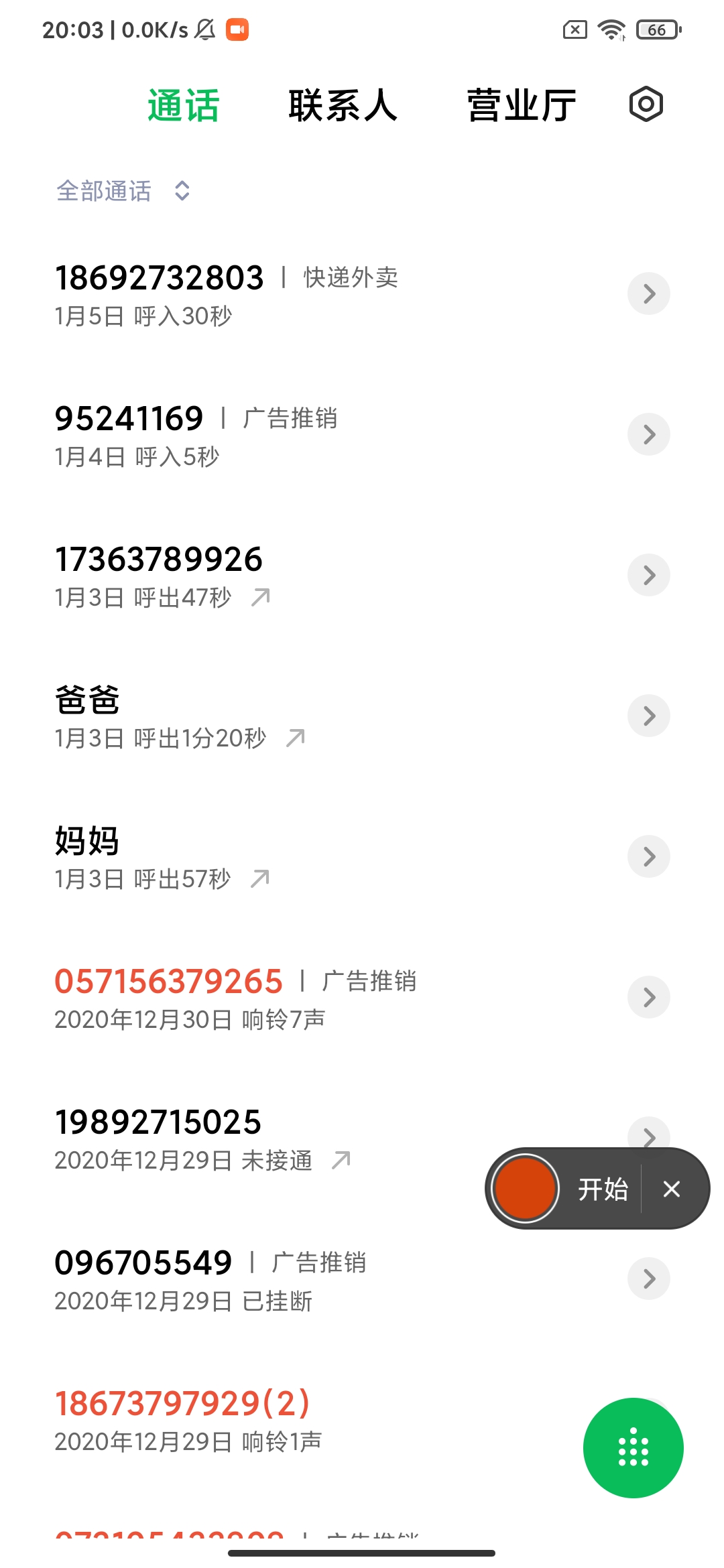Open details chevron for 19892715025

[648, 1137]
